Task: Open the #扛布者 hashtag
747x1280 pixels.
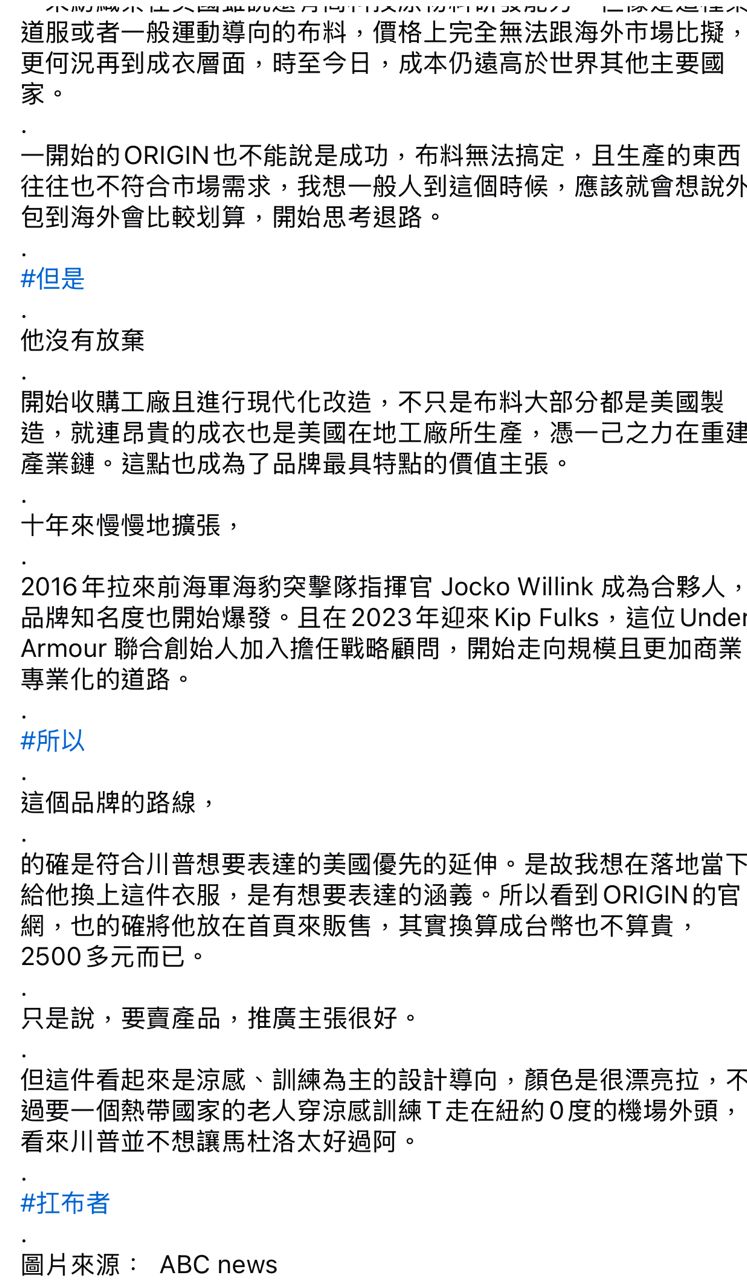Action: point(65,1203)
